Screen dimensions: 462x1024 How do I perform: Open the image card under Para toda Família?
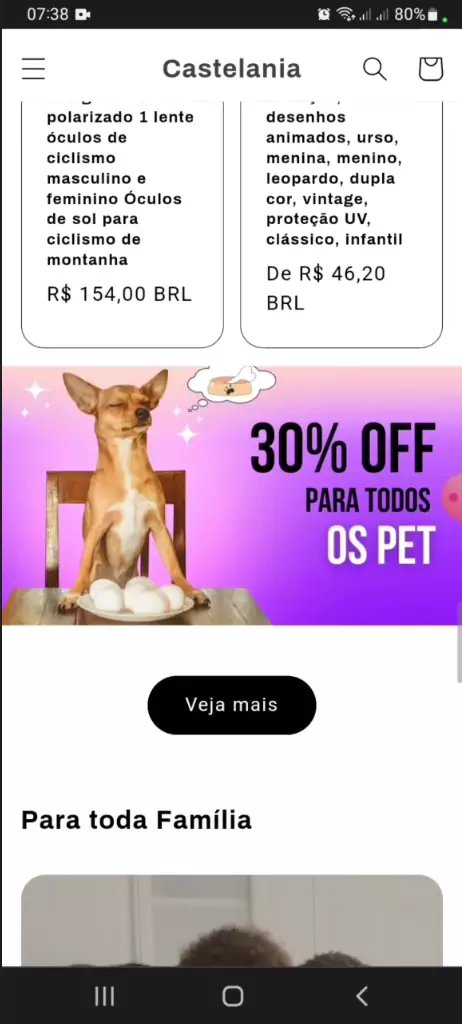[x=231, y=921]
